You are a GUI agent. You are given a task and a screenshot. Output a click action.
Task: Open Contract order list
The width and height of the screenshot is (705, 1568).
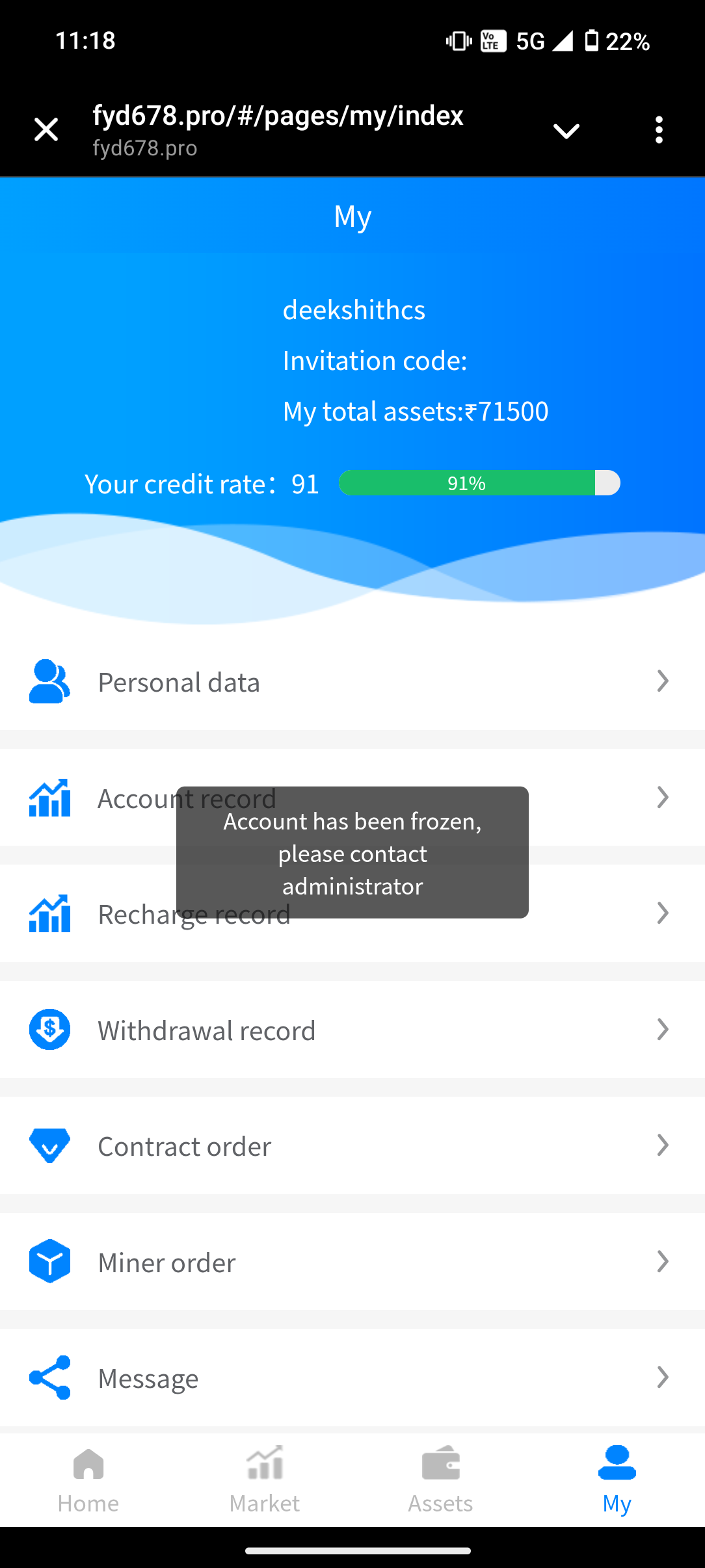pos(351,1145)
